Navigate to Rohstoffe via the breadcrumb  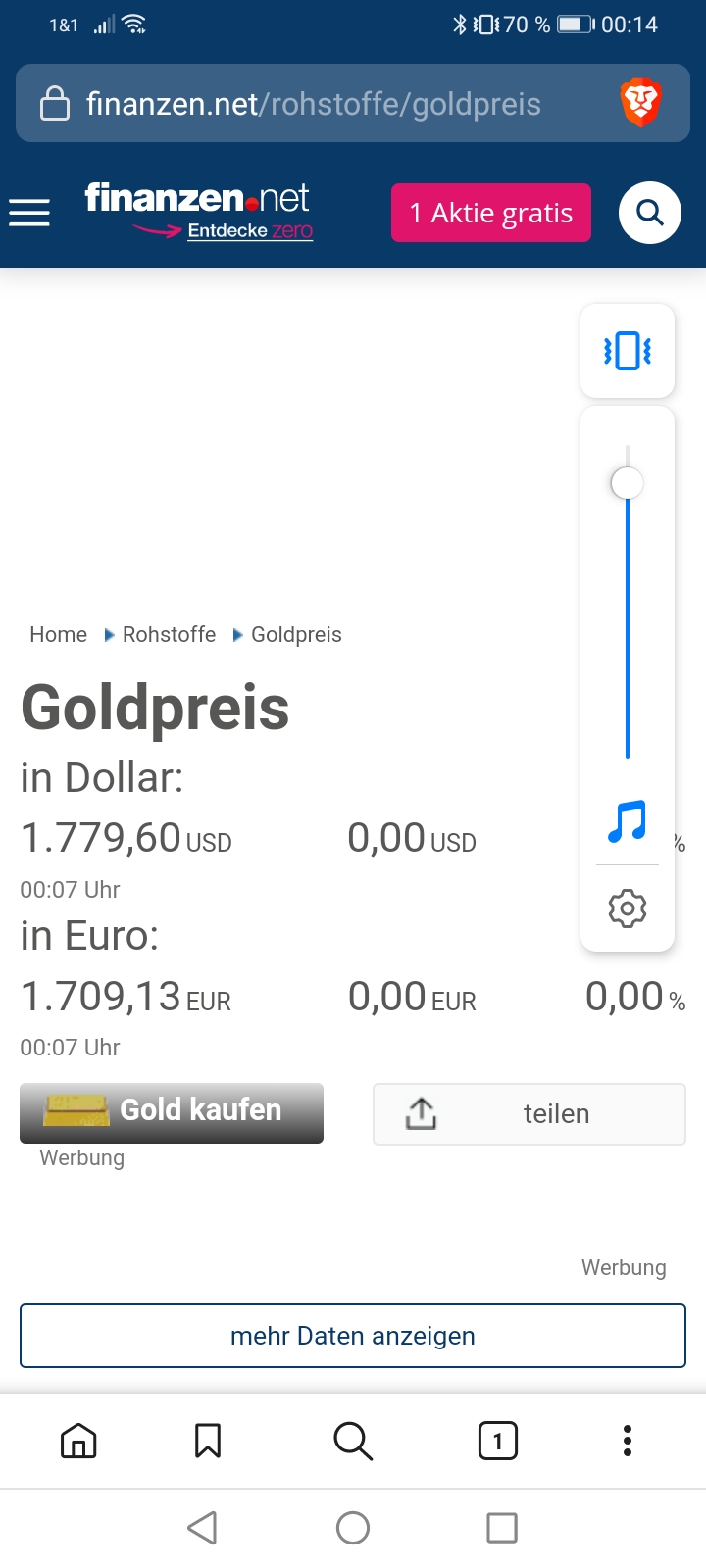point(169,634)
